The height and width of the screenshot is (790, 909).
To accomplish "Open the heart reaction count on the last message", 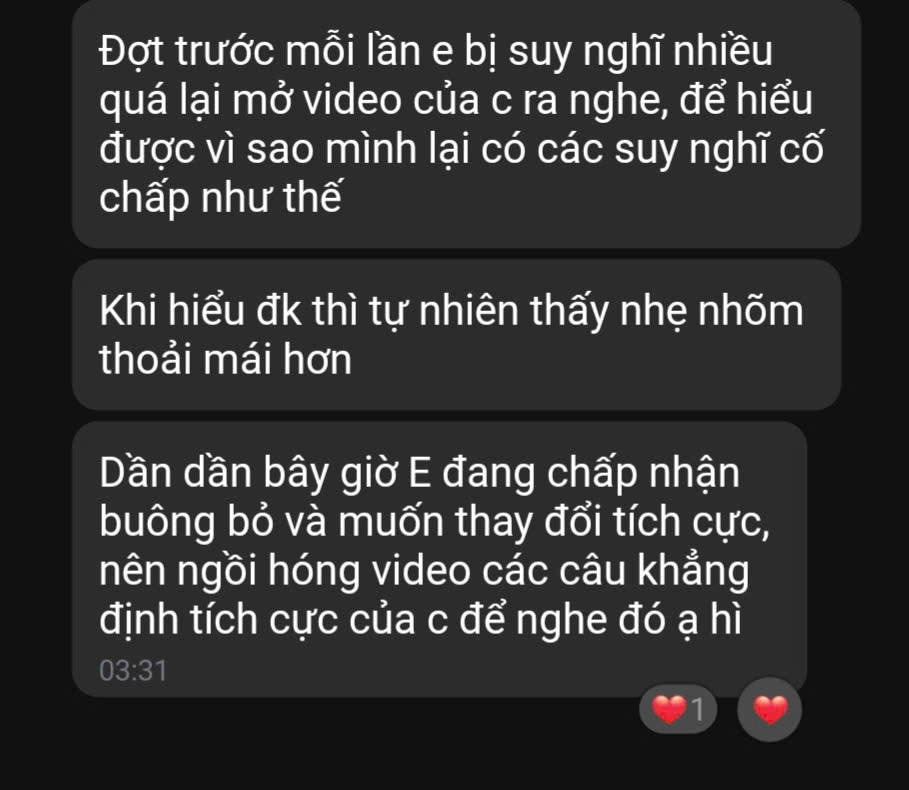I will 678,711.
